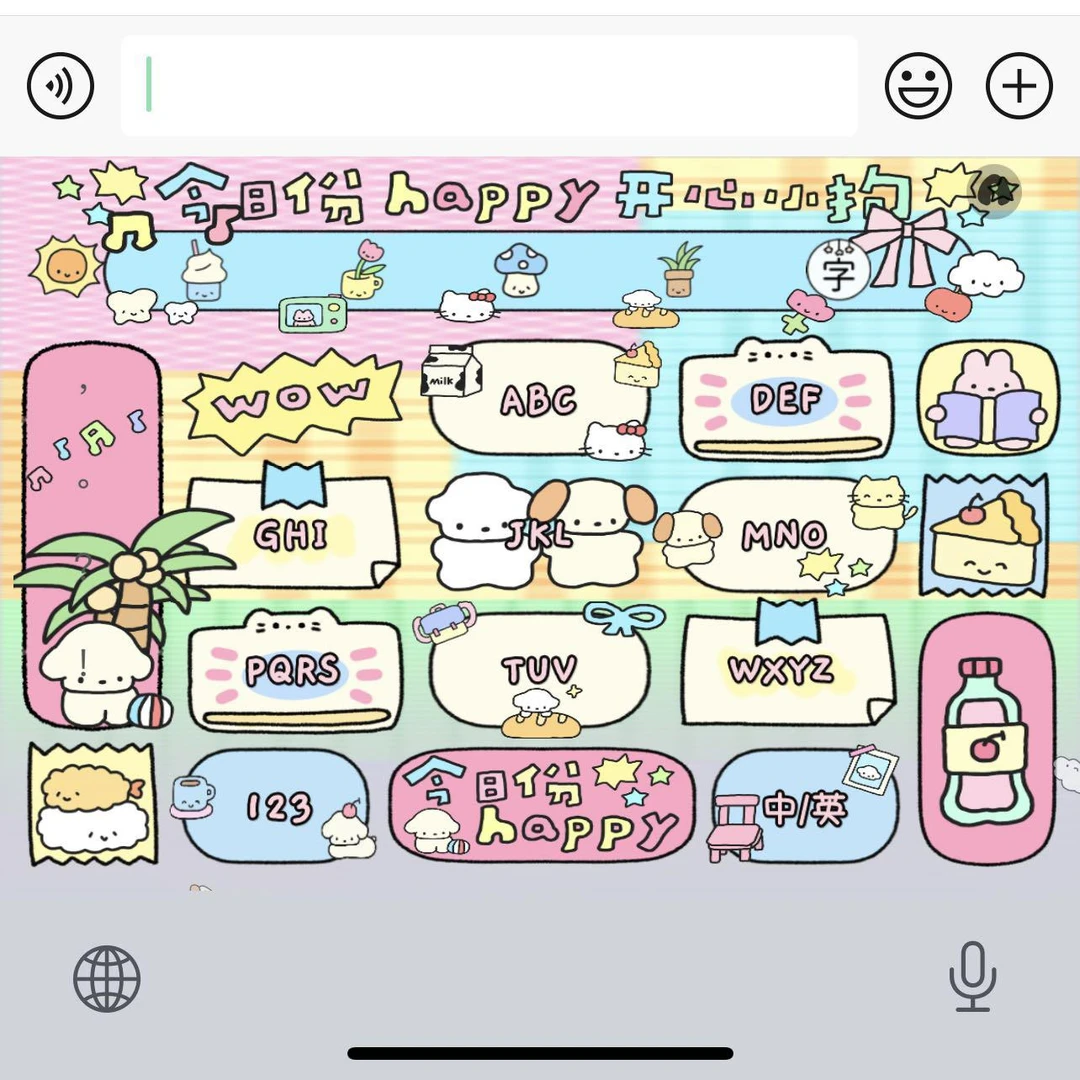Start dictation with the microphone
Image resolution: width=1080 pixels, height=1080 pixels.
972,977
